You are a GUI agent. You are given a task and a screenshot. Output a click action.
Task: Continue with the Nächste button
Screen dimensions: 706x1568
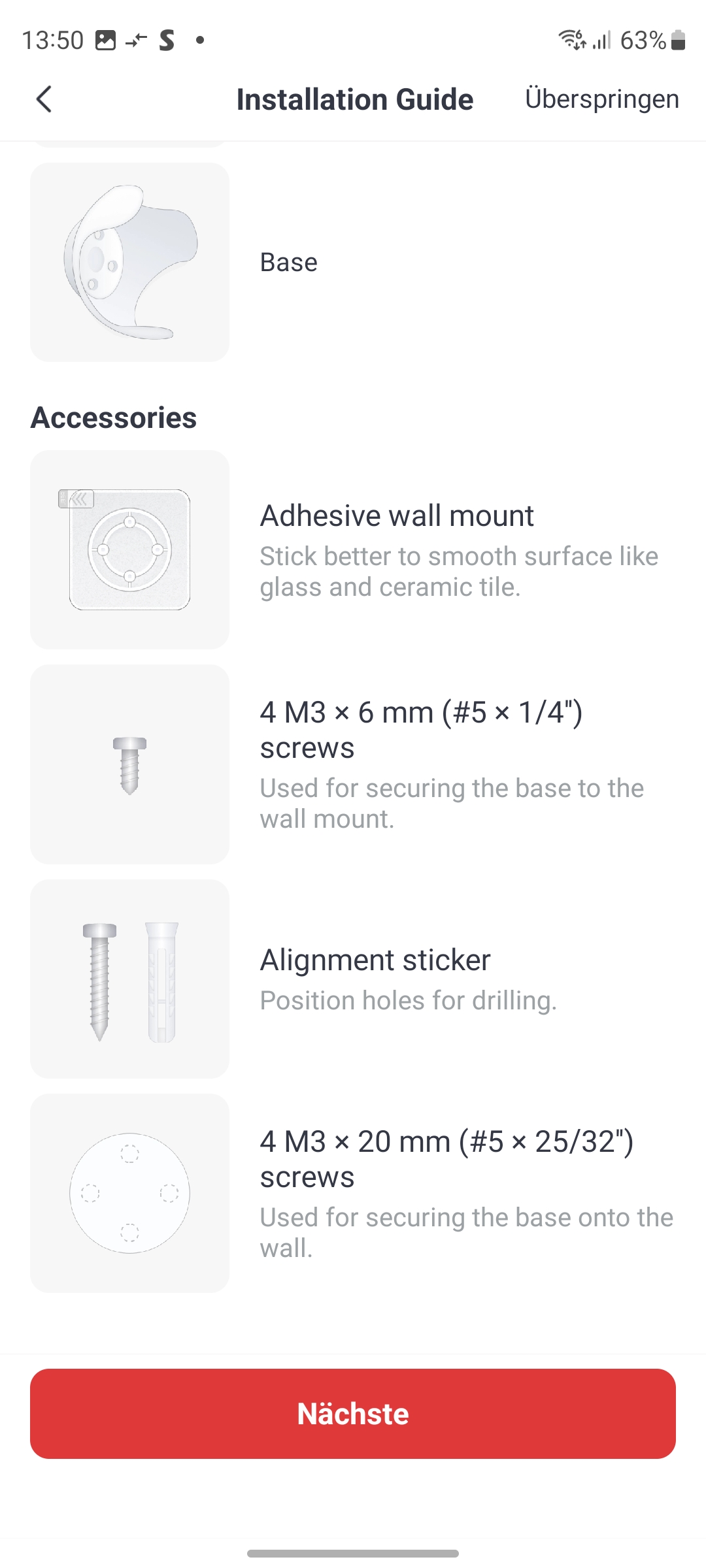[353, 1413]
